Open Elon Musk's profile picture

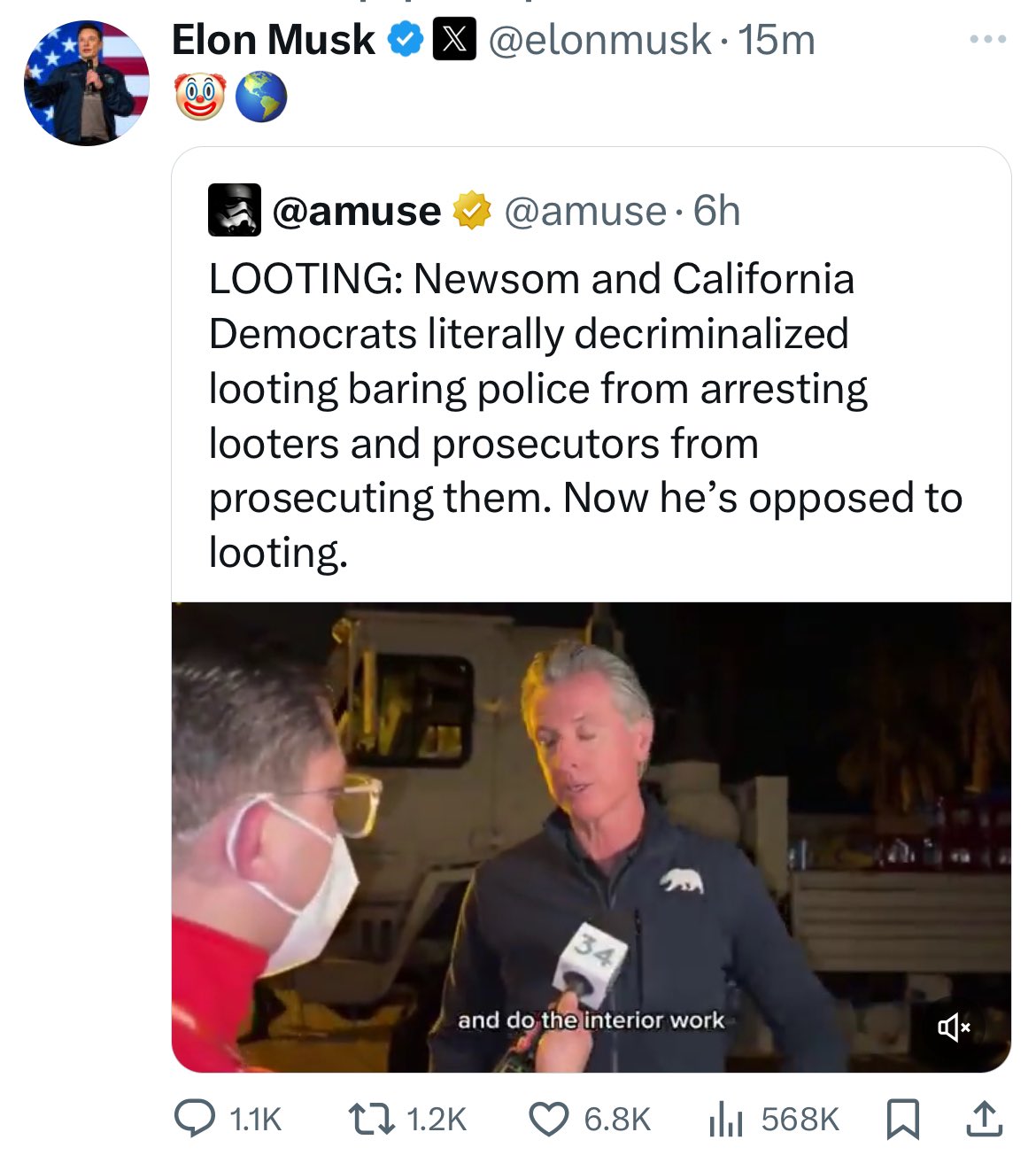86,82
